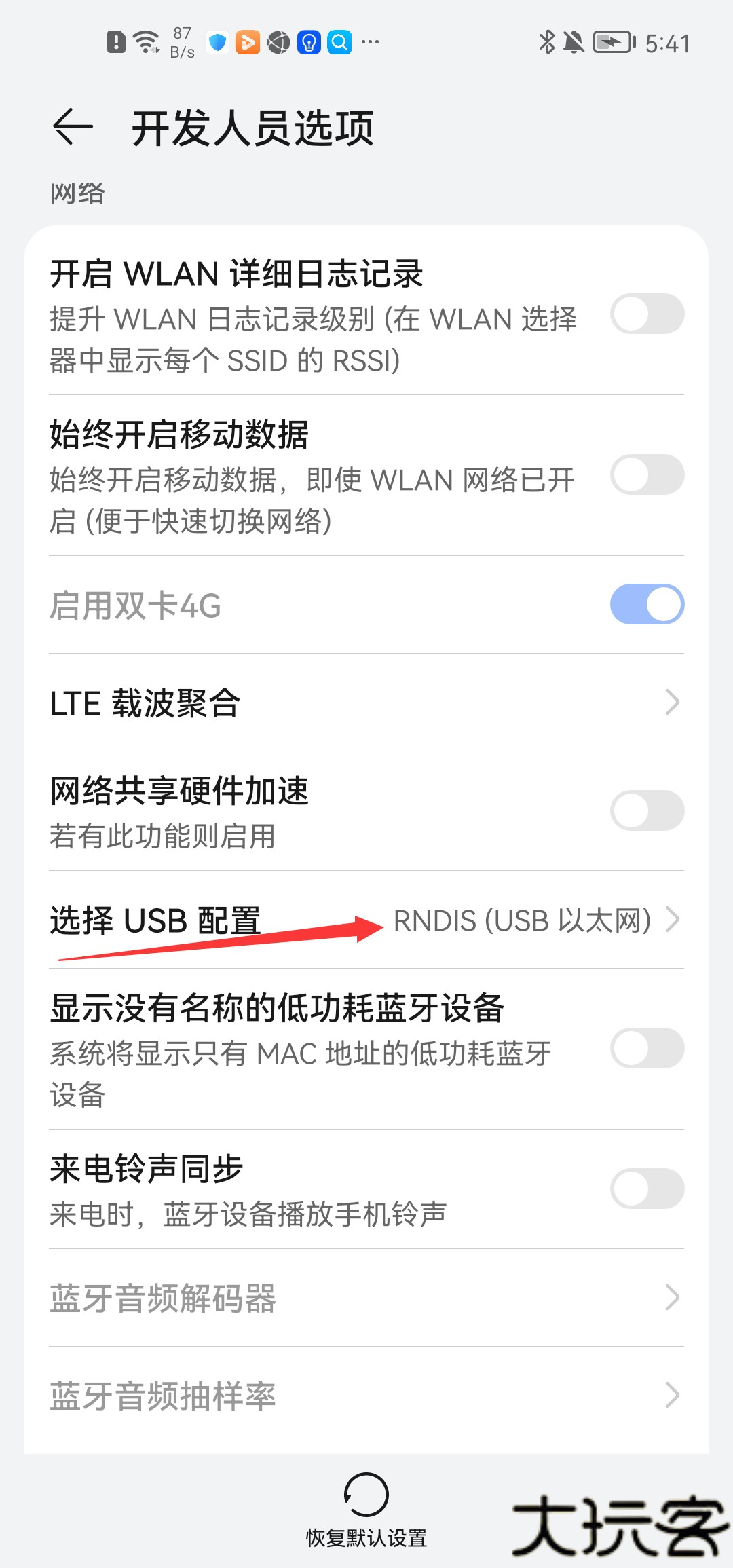The height and width of the screenshot is (1568, 733).
Task: Open 蓝牙音频抽样率 row
Action: pyautogui.click(x=366, y=1396)
